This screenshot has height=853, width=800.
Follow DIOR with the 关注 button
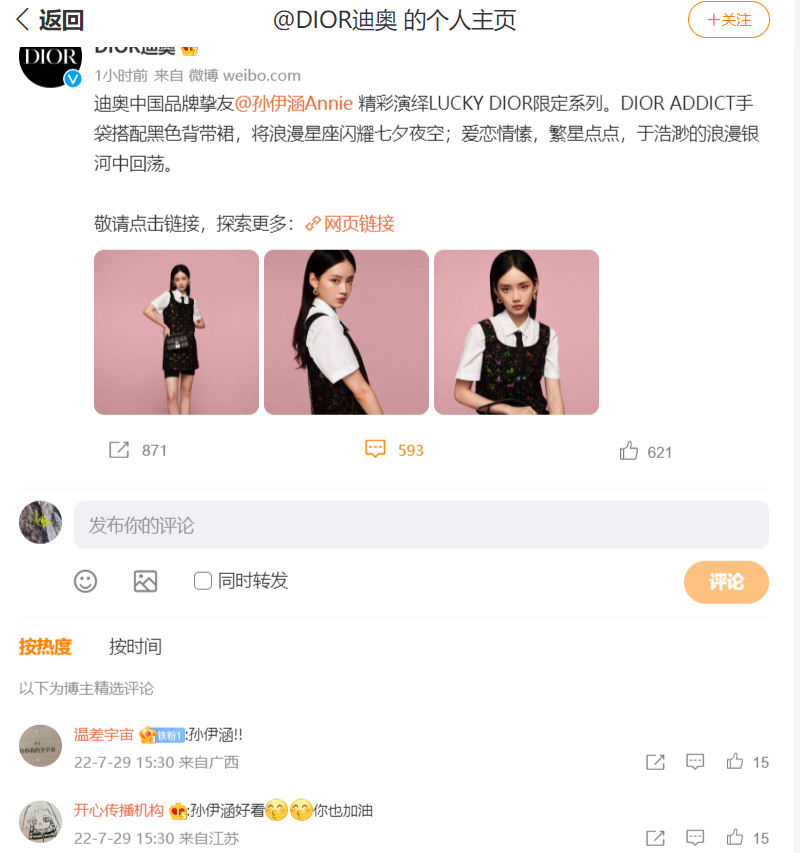click(x=728, y=20)
